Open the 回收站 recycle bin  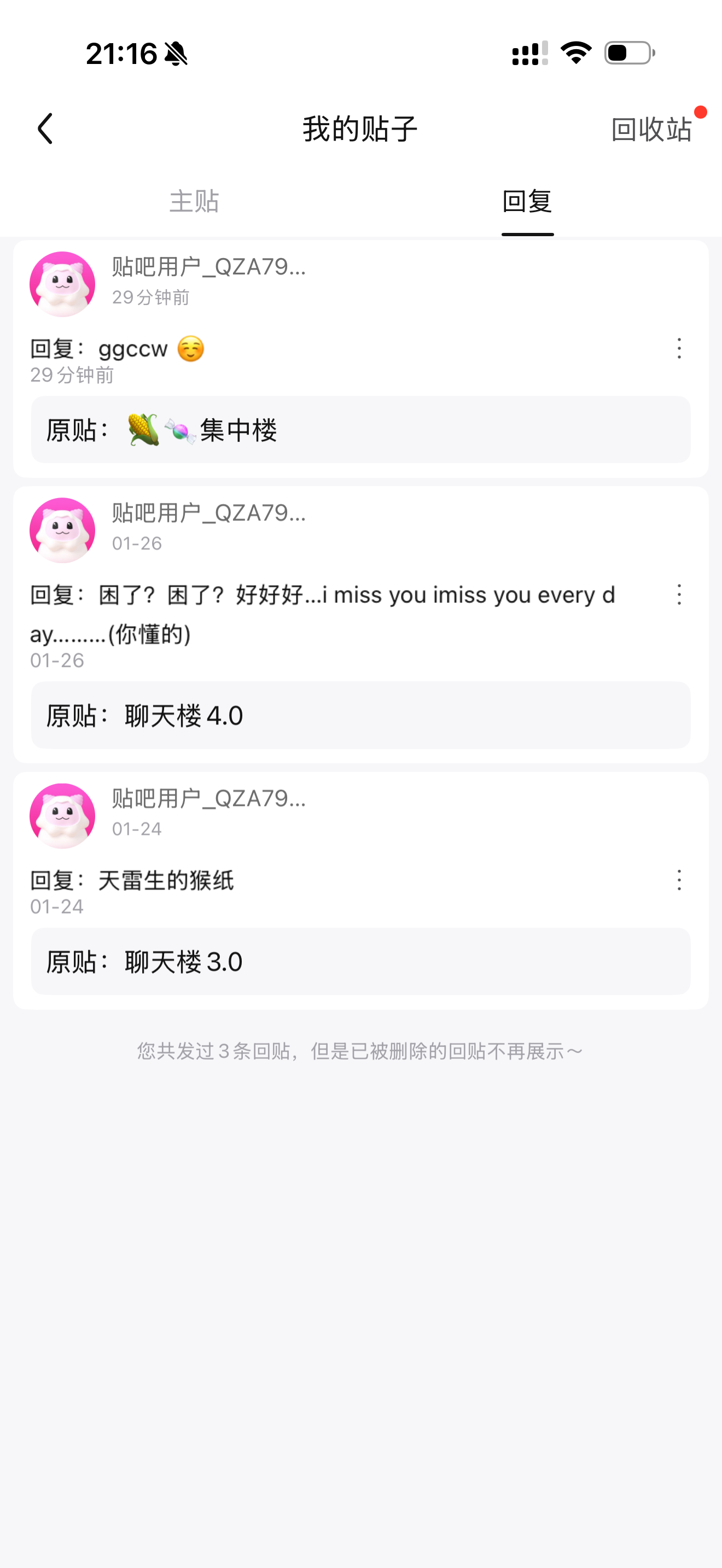point(651,129)
